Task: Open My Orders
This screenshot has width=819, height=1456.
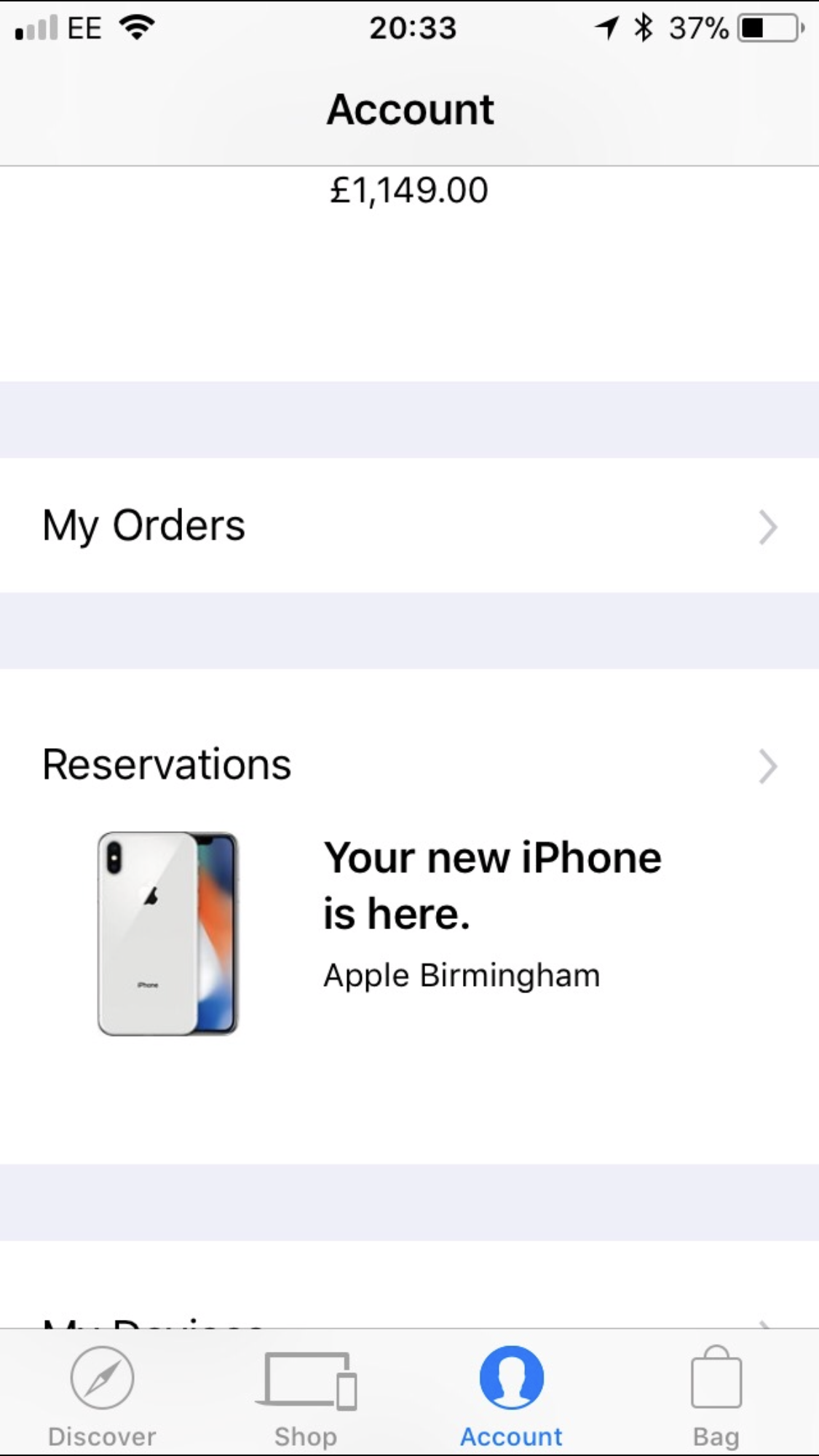Action: click(x=409, y=525)
